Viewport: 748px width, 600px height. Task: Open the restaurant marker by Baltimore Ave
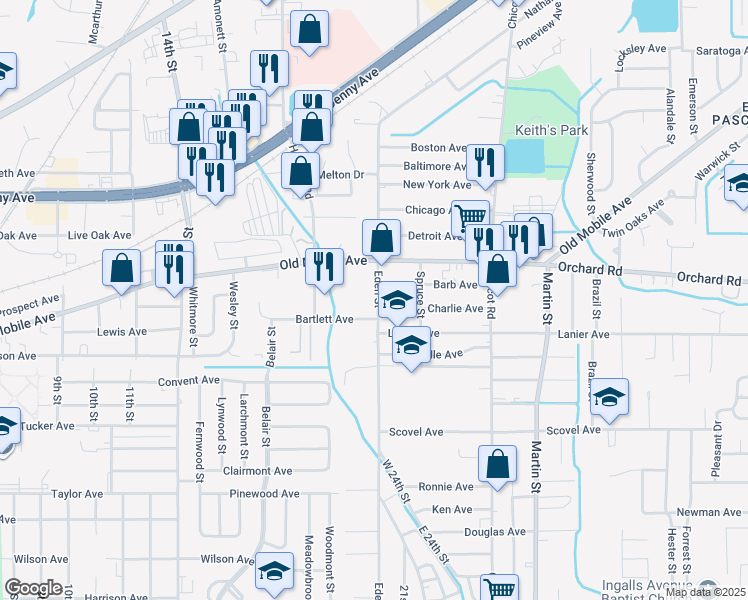[485, 163]
